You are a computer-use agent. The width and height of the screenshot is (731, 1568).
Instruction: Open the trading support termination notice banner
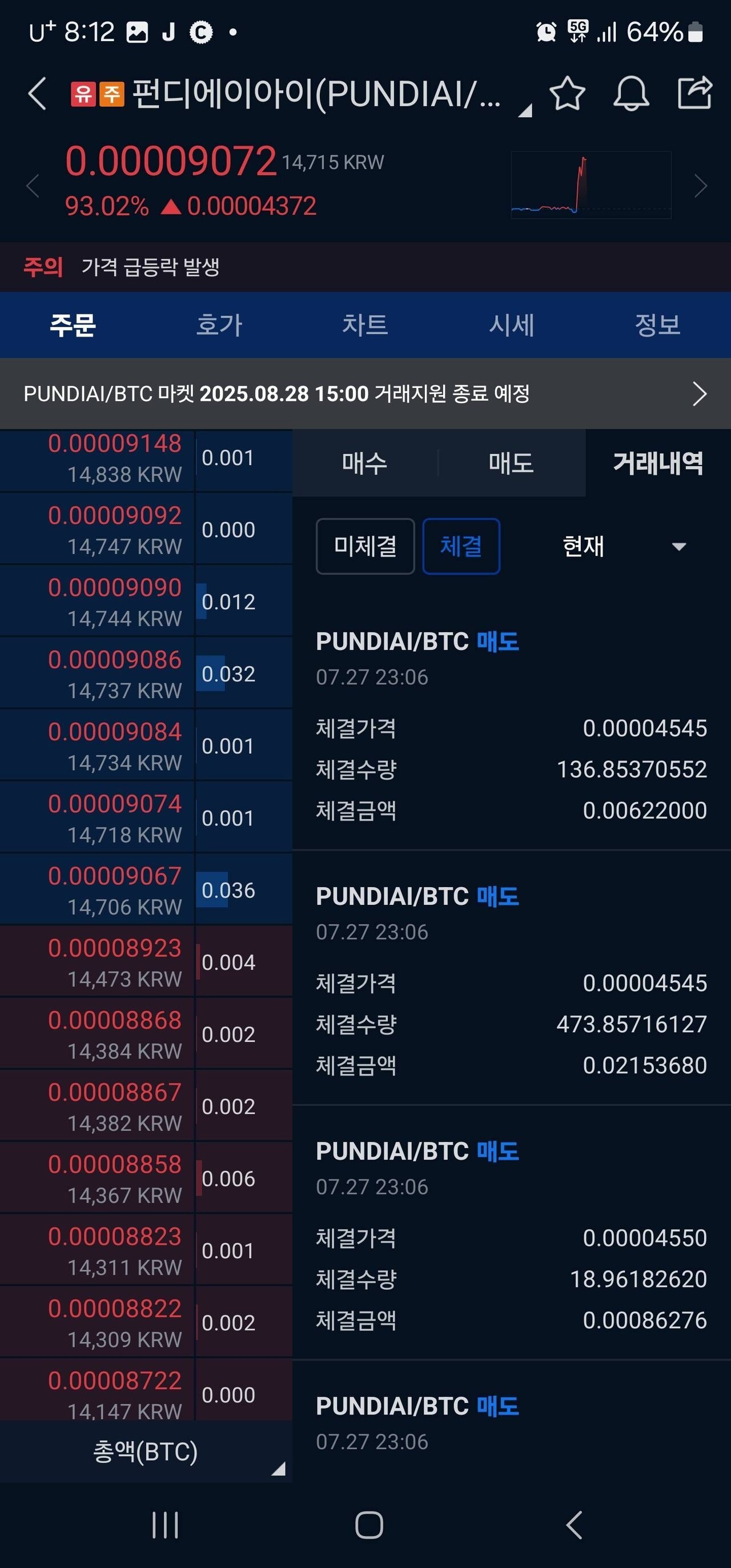pos(365,394)
